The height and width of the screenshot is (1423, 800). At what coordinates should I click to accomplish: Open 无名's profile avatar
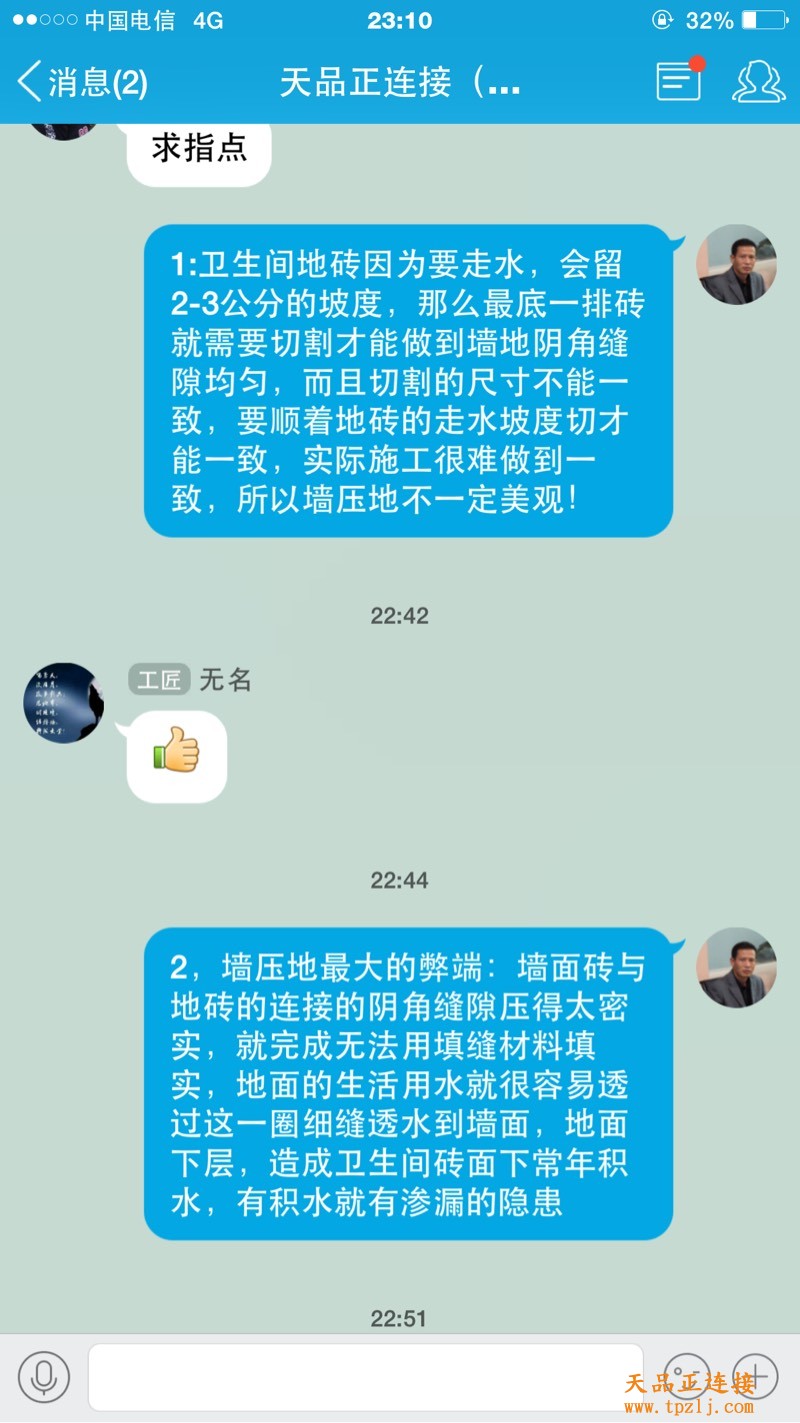point(64,702)
